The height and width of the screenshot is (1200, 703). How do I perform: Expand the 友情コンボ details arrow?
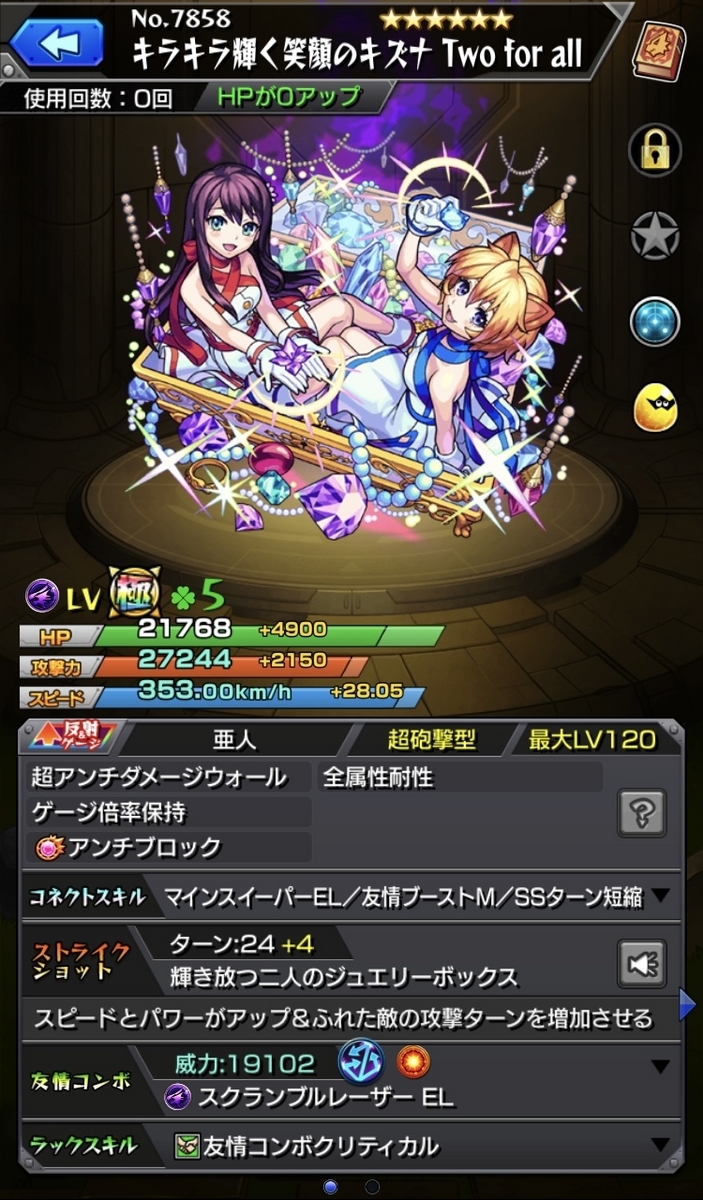[x=660, y=1066]
